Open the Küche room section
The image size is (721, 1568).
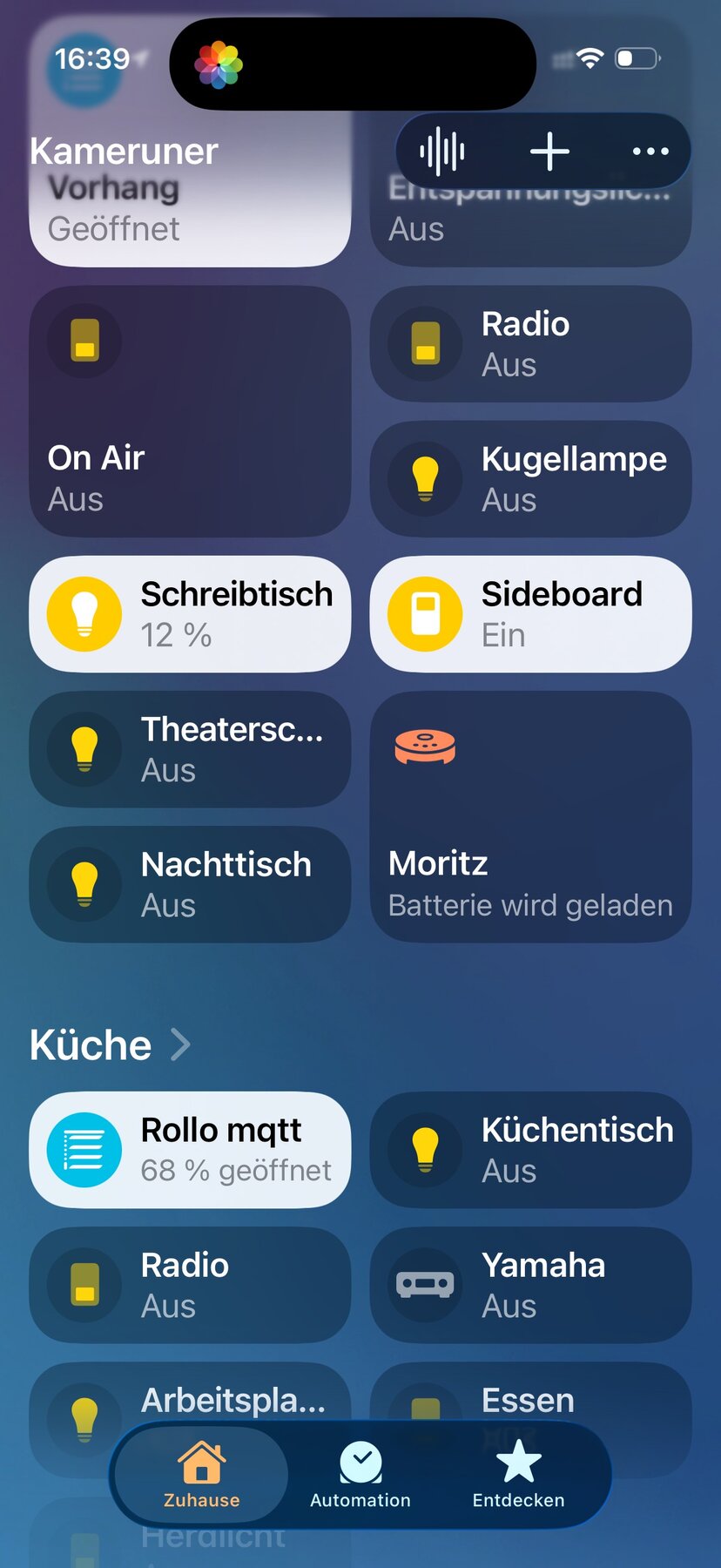click(110, 1044)
